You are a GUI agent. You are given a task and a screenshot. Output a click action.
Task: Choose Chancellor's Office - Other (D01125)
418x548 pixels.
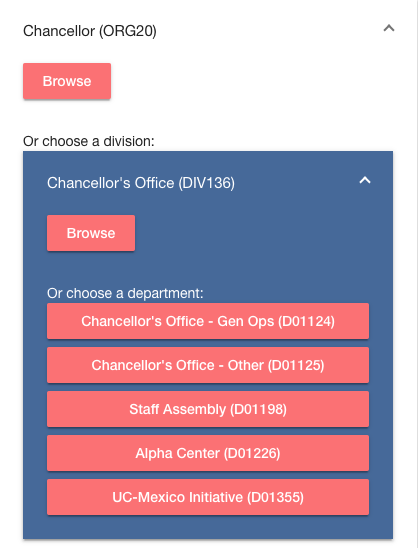pos(208,365)
